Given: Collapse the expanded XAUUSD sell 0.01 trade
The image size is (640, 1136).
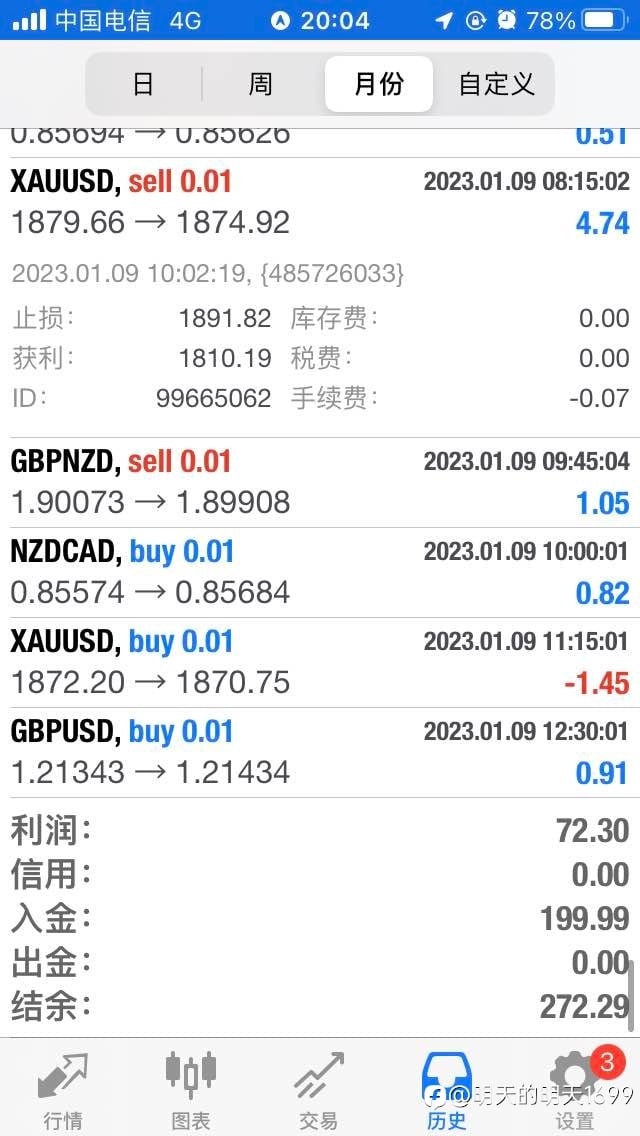Looking at the screenshot, I should click(x=320, y=201).
